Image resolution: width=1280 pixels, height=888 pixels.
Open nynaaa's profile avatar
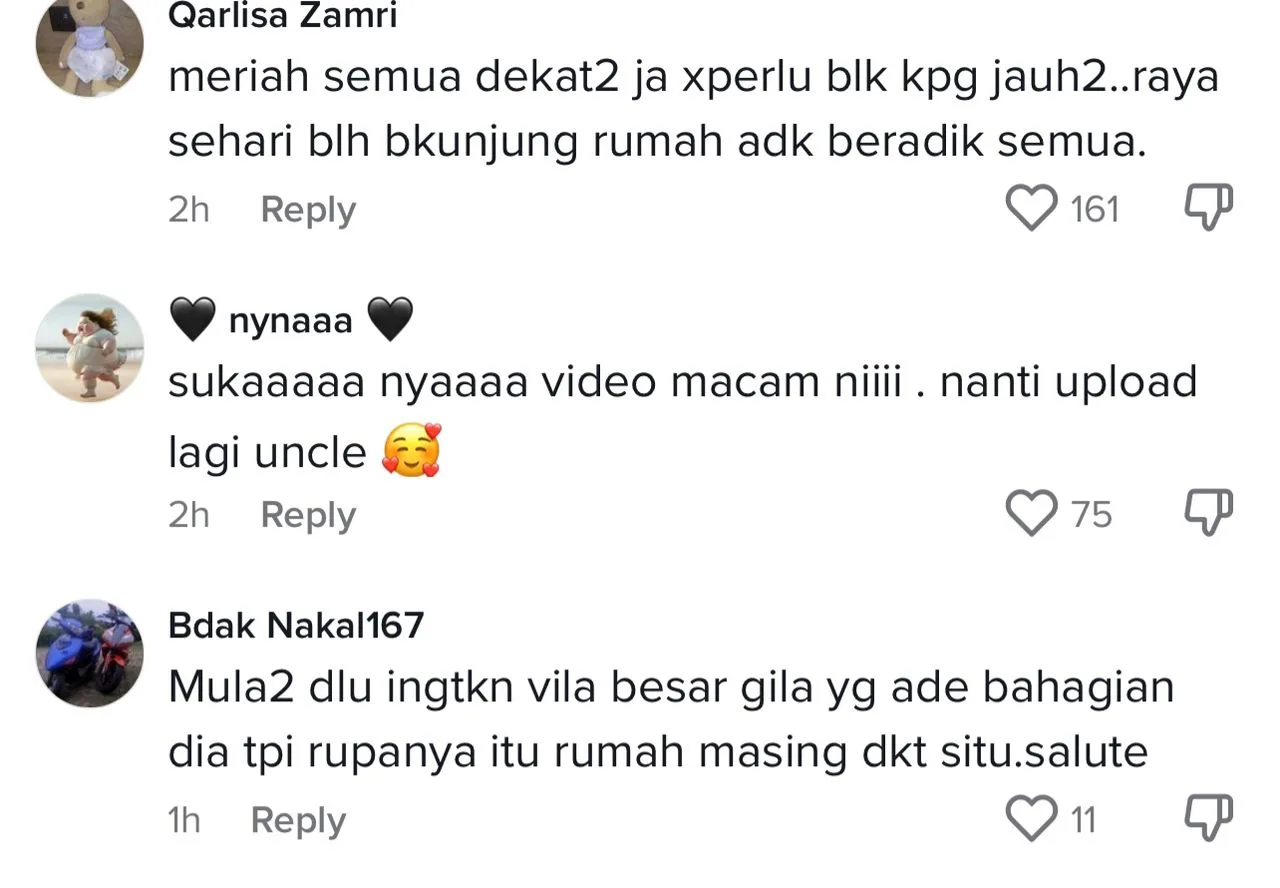(90, 348)
